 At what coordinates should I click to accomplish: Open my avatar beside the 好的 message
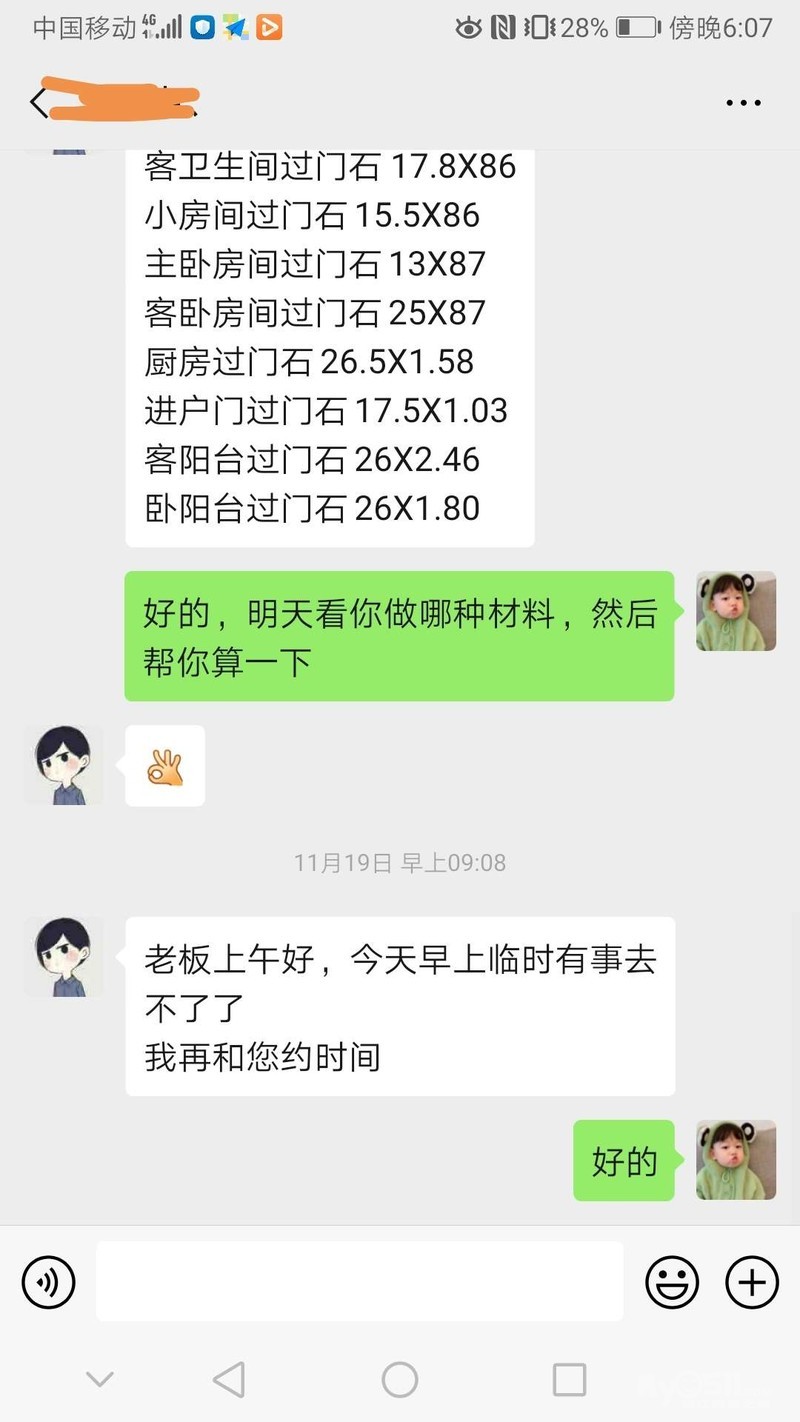pyautogui.click(x=736, y=1160)
